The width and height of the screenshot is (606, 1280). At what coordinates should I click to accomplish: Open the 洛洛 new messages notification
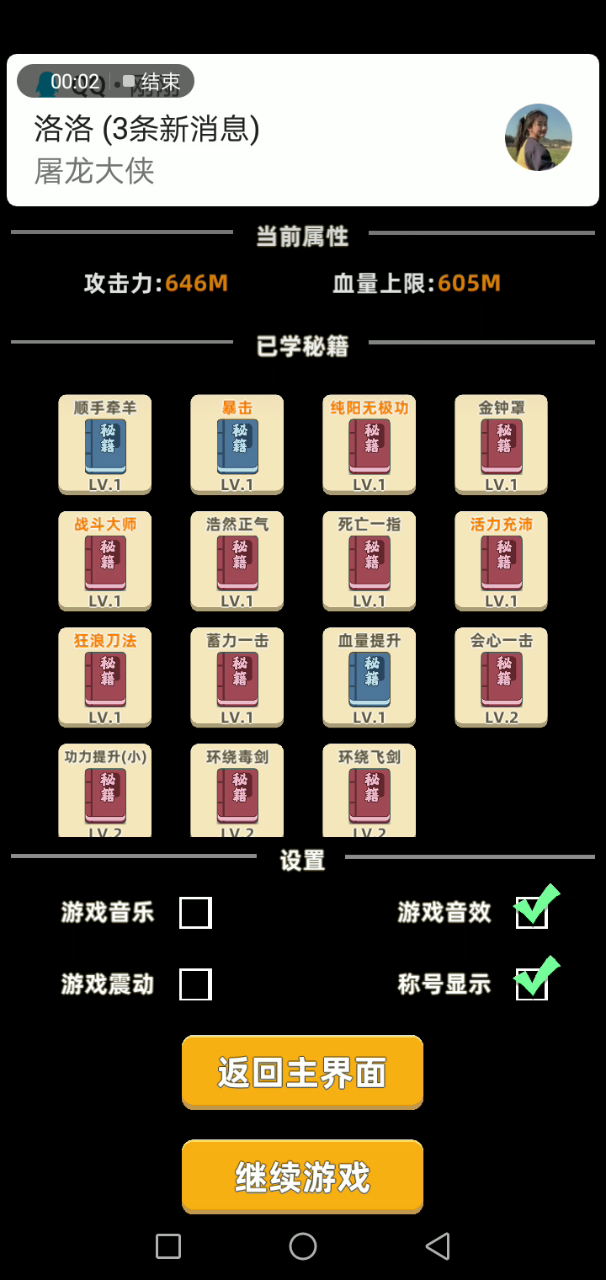pyautogui.click(x=302, y=130)
